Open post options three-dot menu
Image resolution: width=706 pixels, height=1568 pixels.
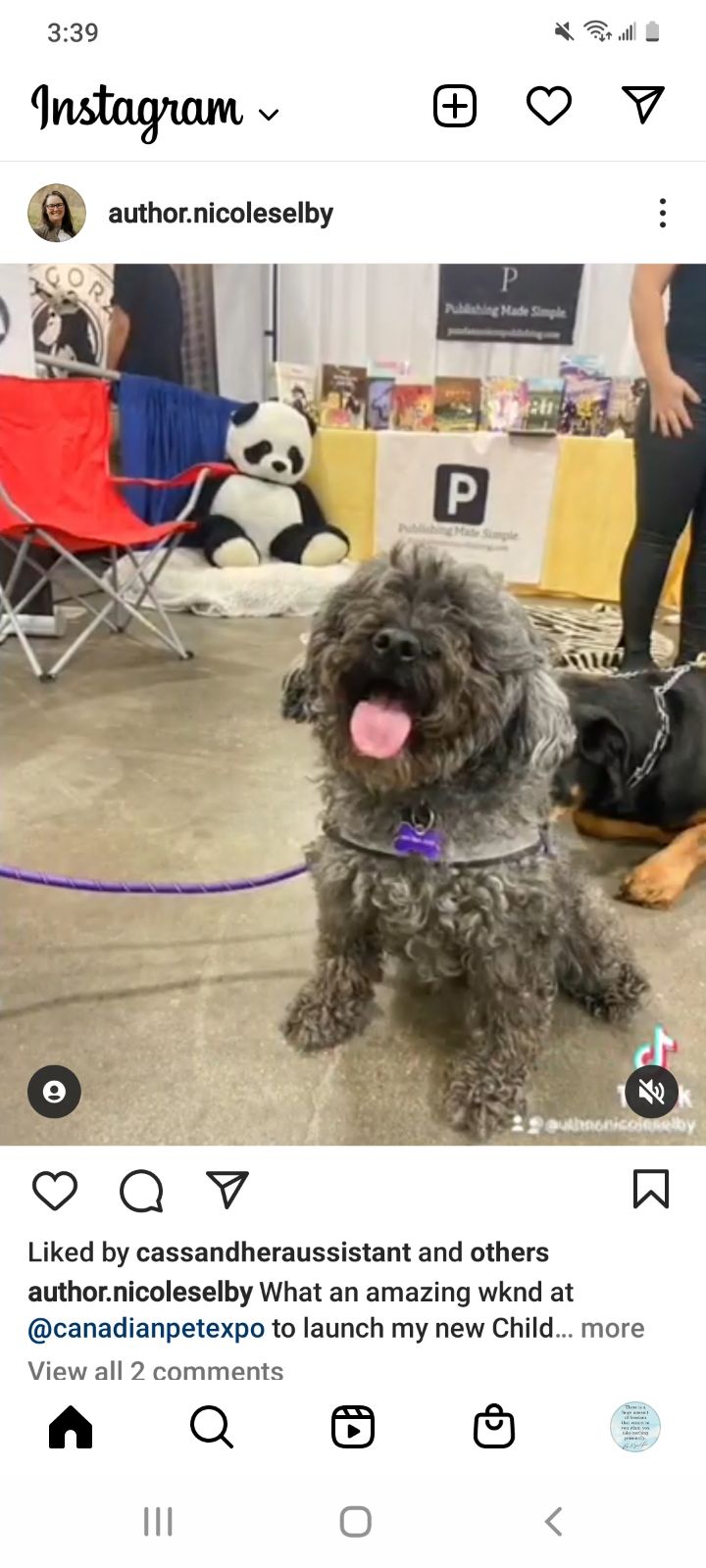663,213
